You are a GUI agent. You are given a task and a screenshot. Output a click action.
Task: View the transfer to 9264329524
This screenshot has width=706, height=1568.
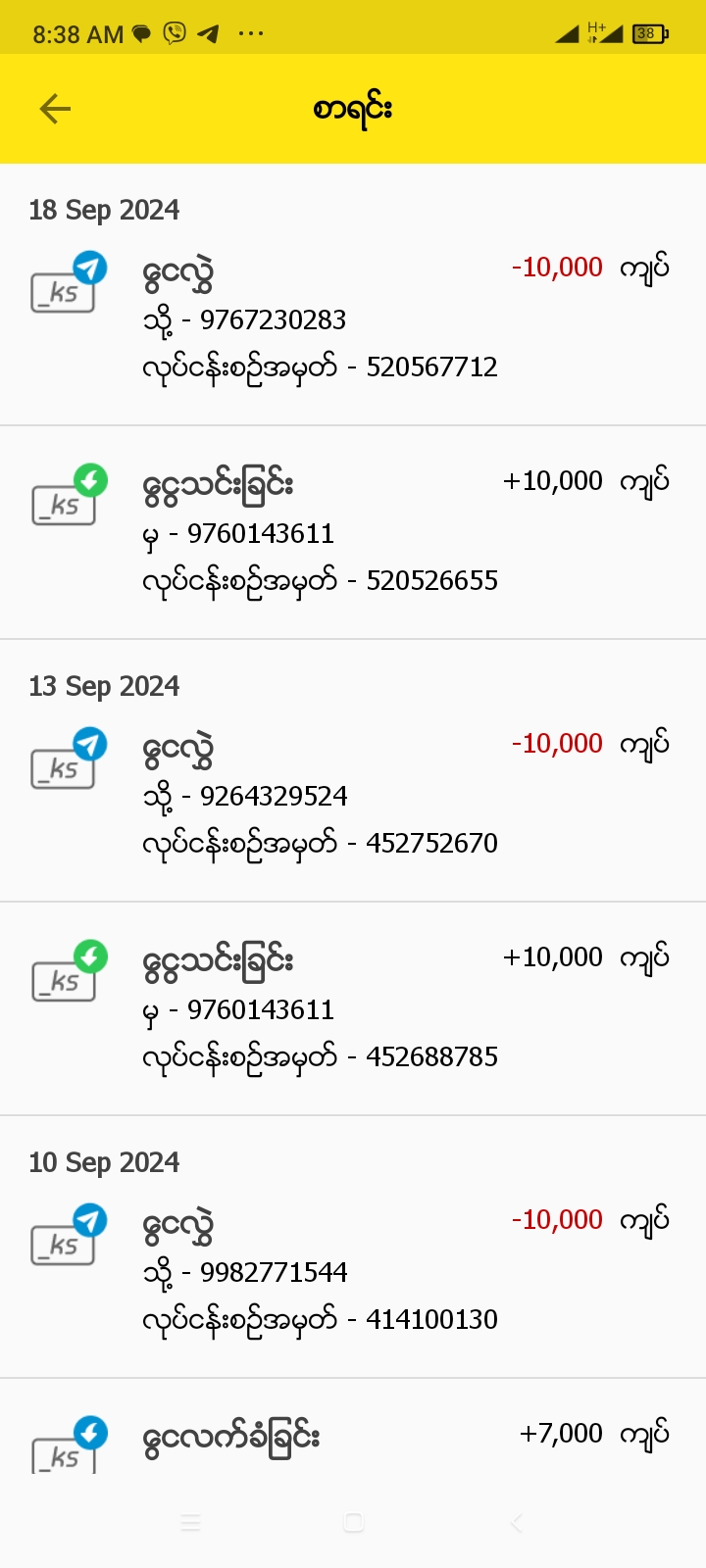[353, 795]
